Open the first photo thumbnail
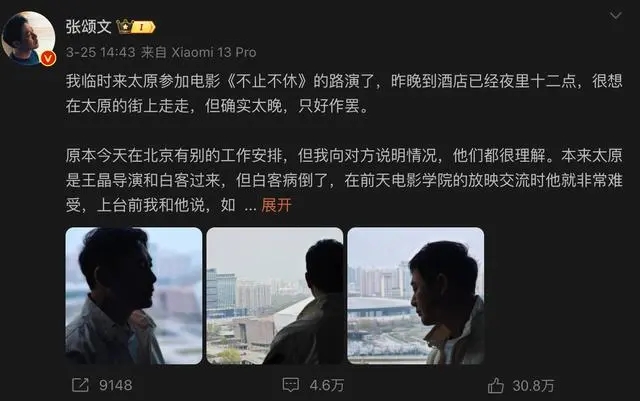640x401 pixels. click(133, 296)
